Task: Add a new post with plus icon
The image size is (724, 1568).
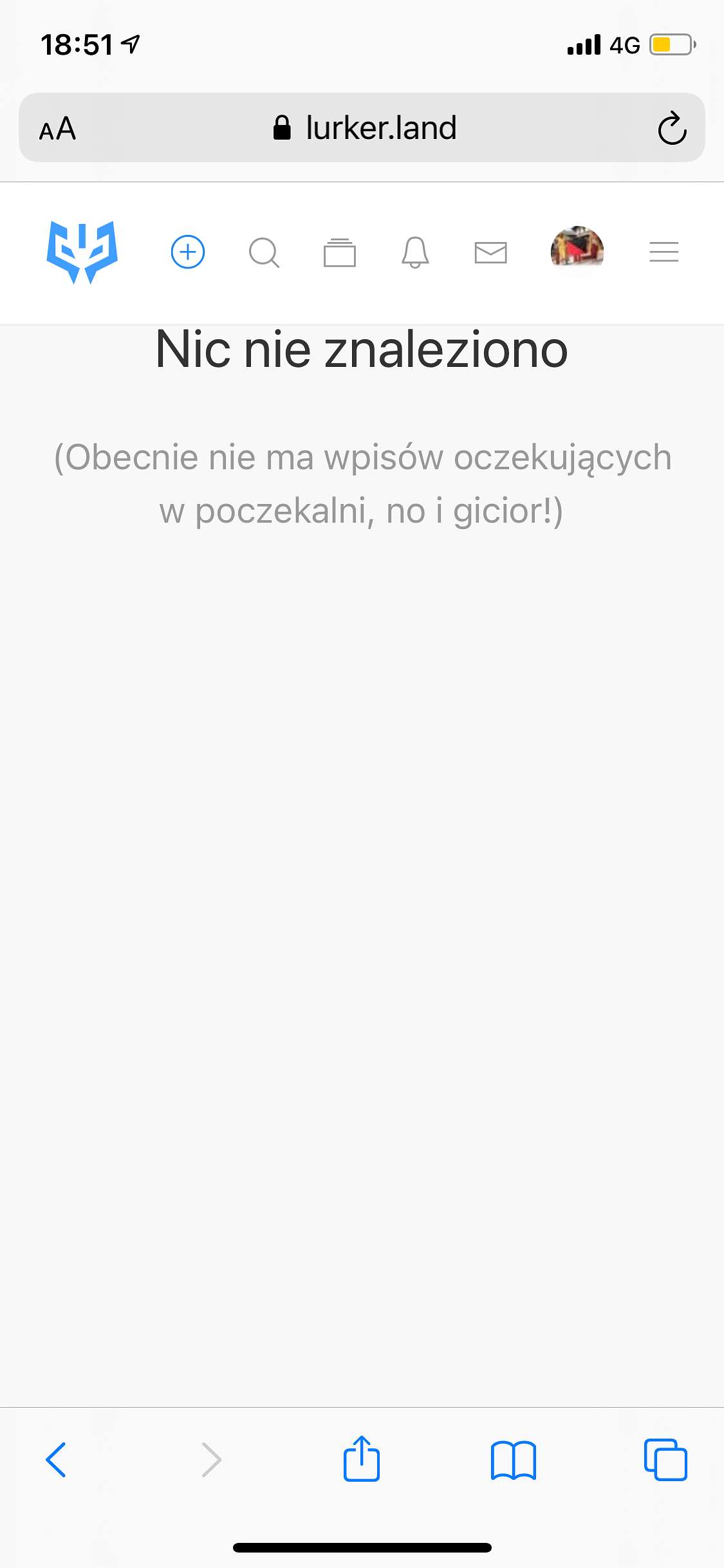Action: 188,252
